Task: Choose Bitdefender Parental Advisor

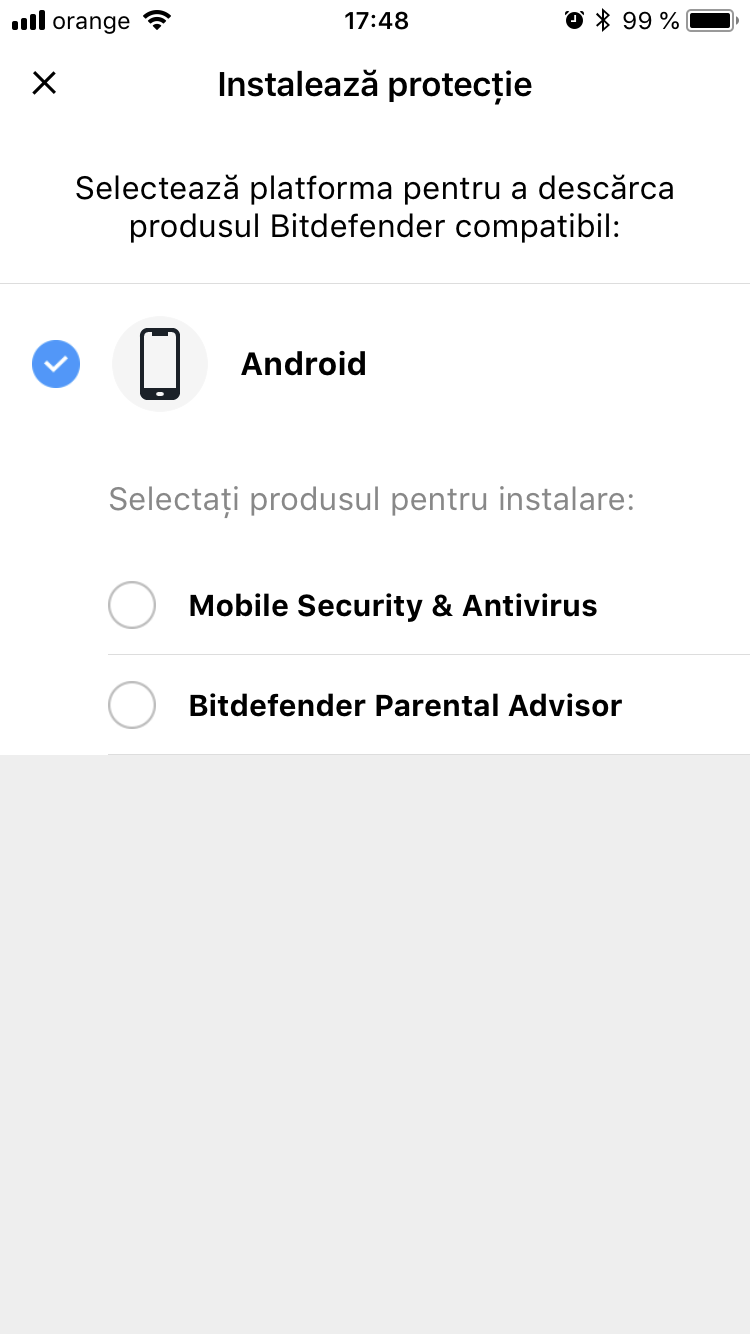Action: 132,705
